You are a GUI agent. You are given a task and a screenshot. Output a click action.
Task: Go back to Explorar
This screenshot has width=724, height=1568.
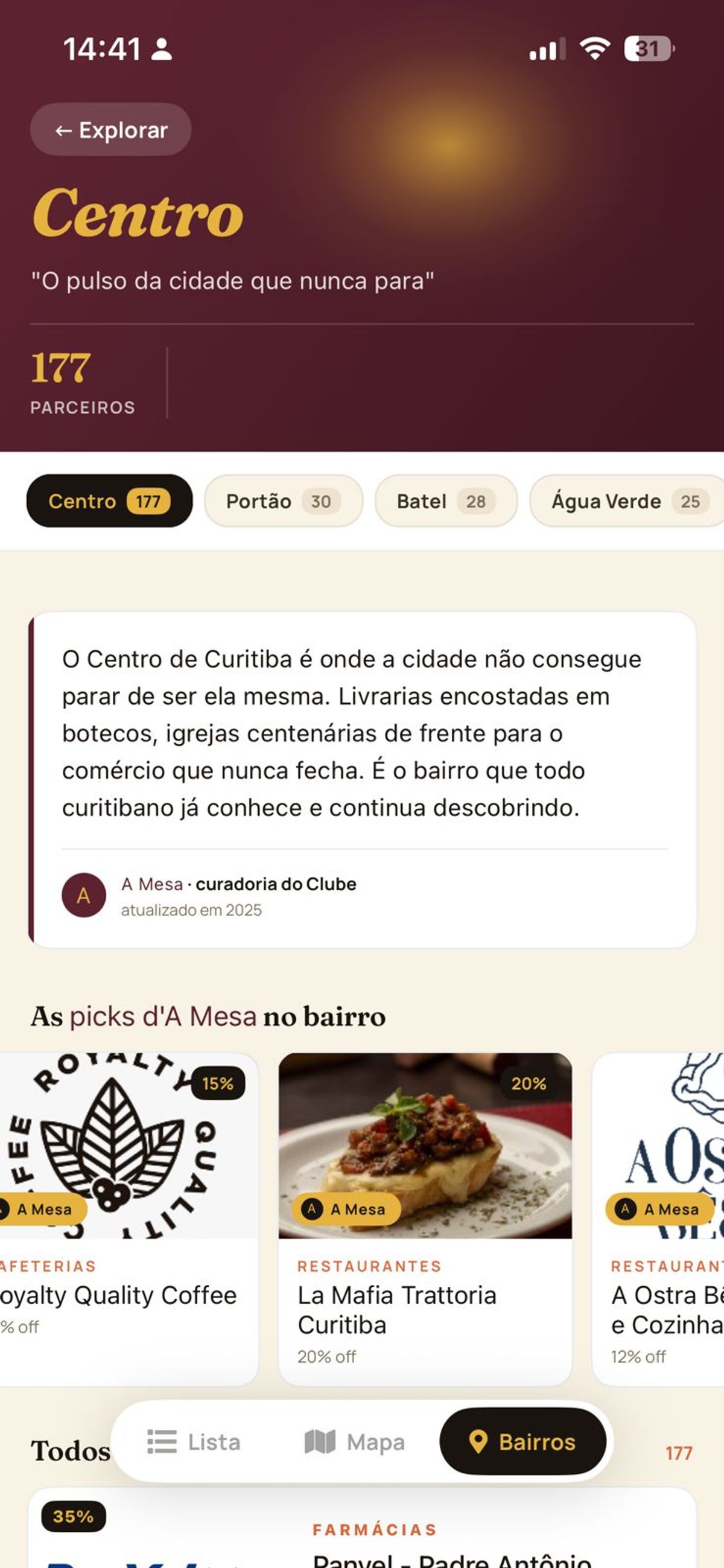coord(111,130)
